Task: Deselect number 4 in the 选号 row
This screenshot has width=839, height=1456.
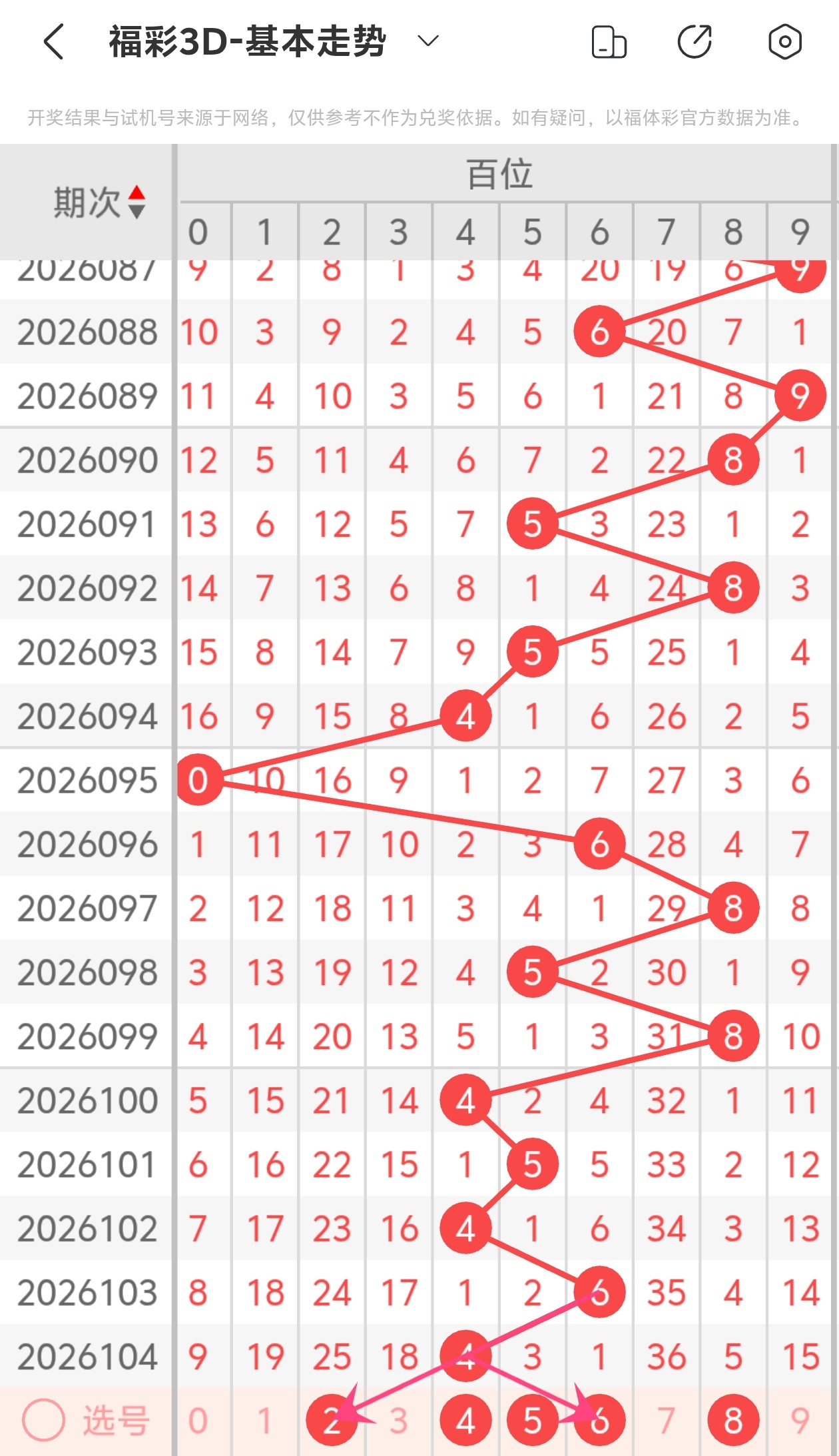Action: [465, 1421]
